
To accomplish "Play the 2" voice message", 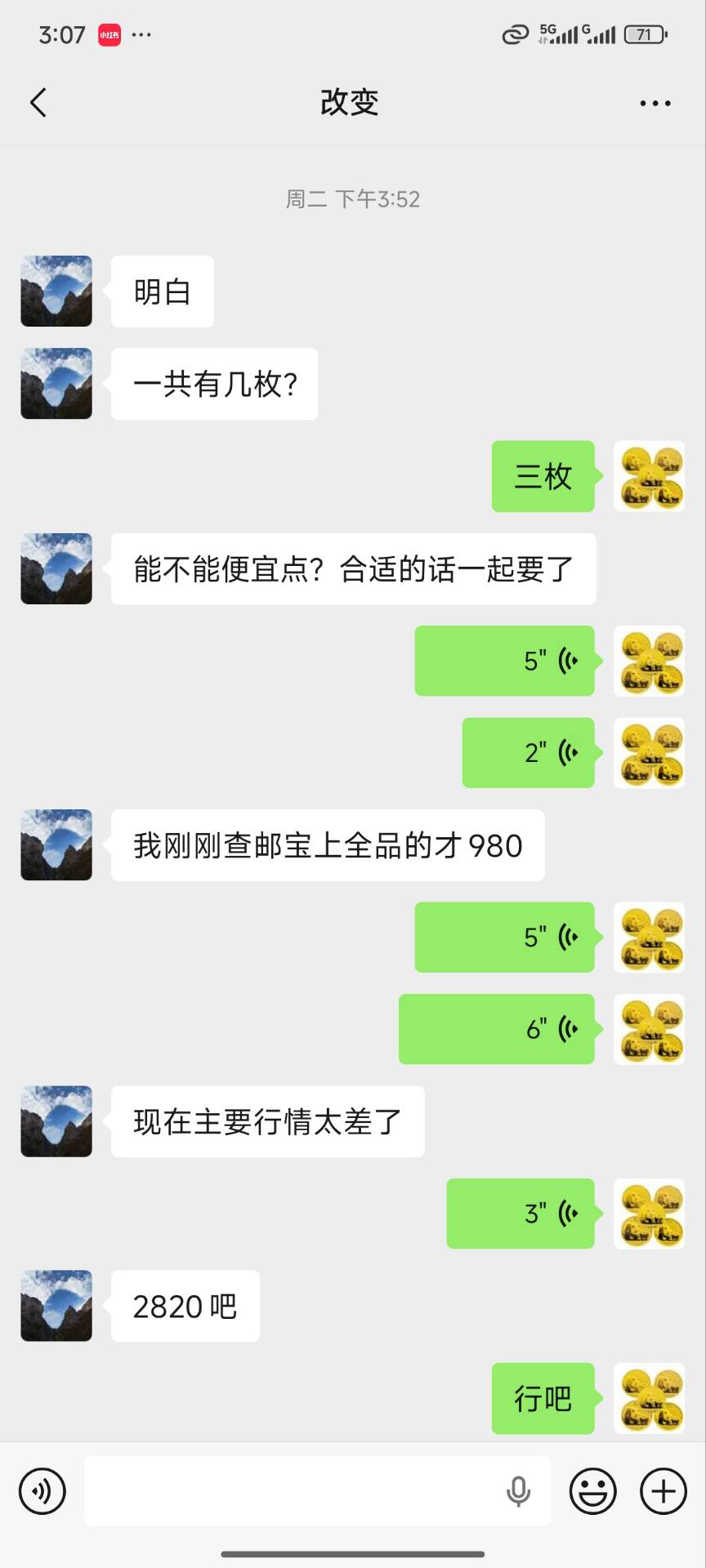I will (x=528, y=753).
